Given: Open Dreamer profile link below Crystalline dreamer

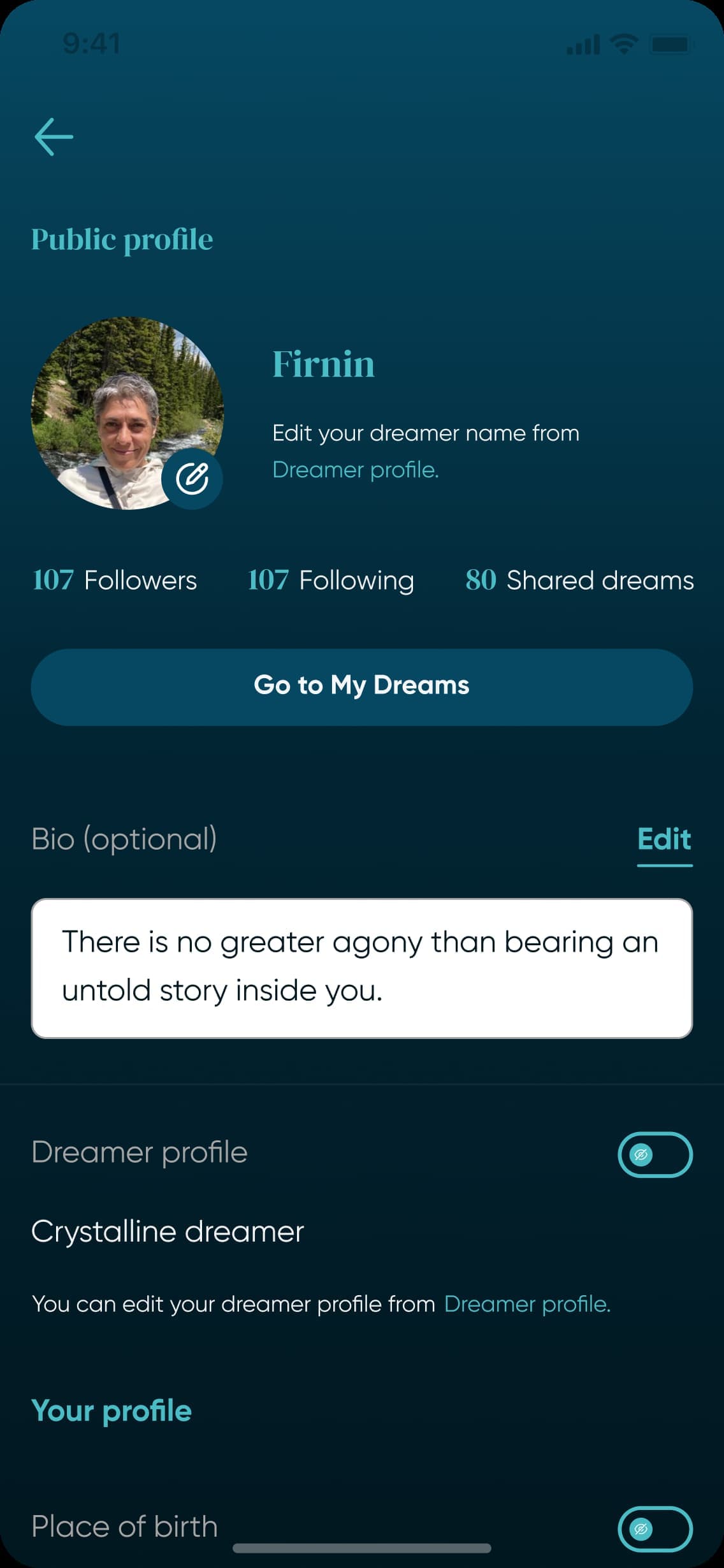Looking at the screenshot, I should (527, 1304).
